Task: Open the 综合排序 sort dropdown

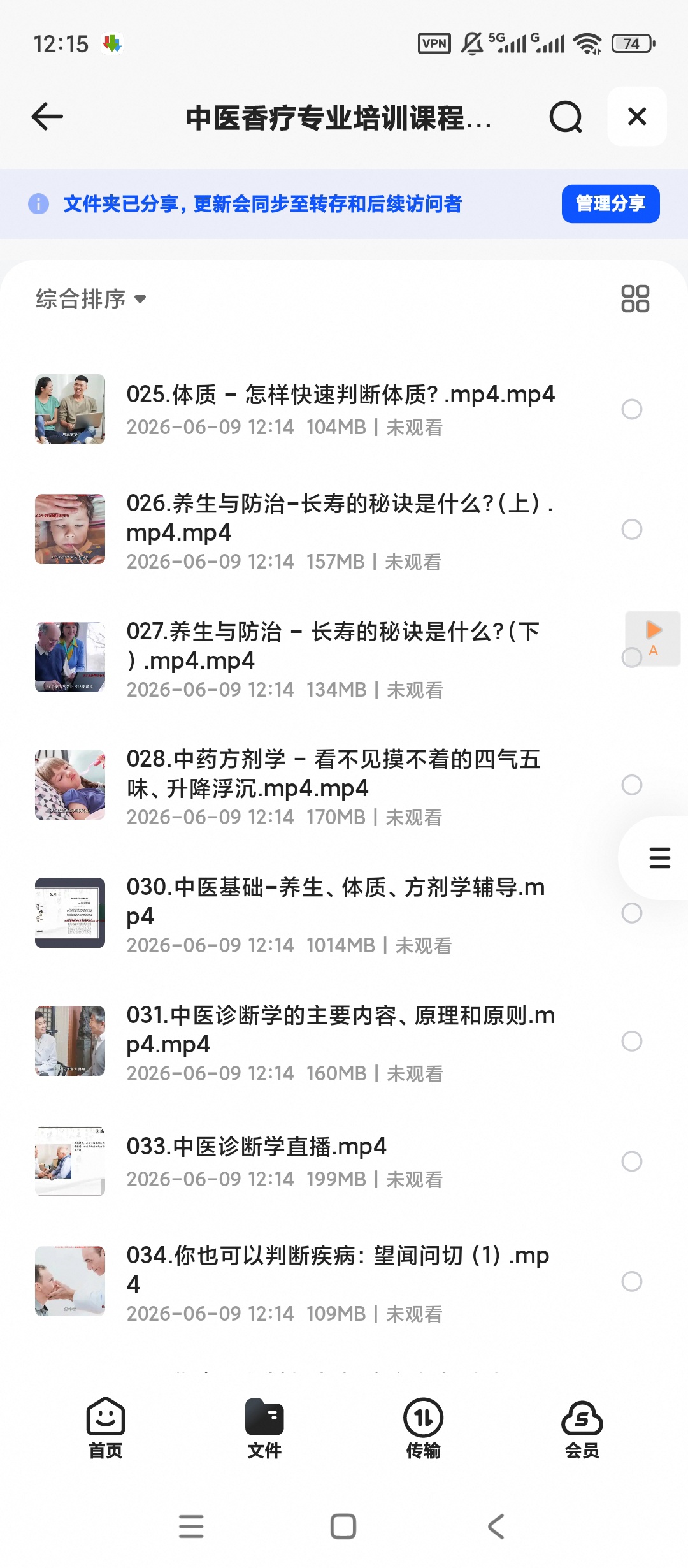Action: click(x=91, y=299)
